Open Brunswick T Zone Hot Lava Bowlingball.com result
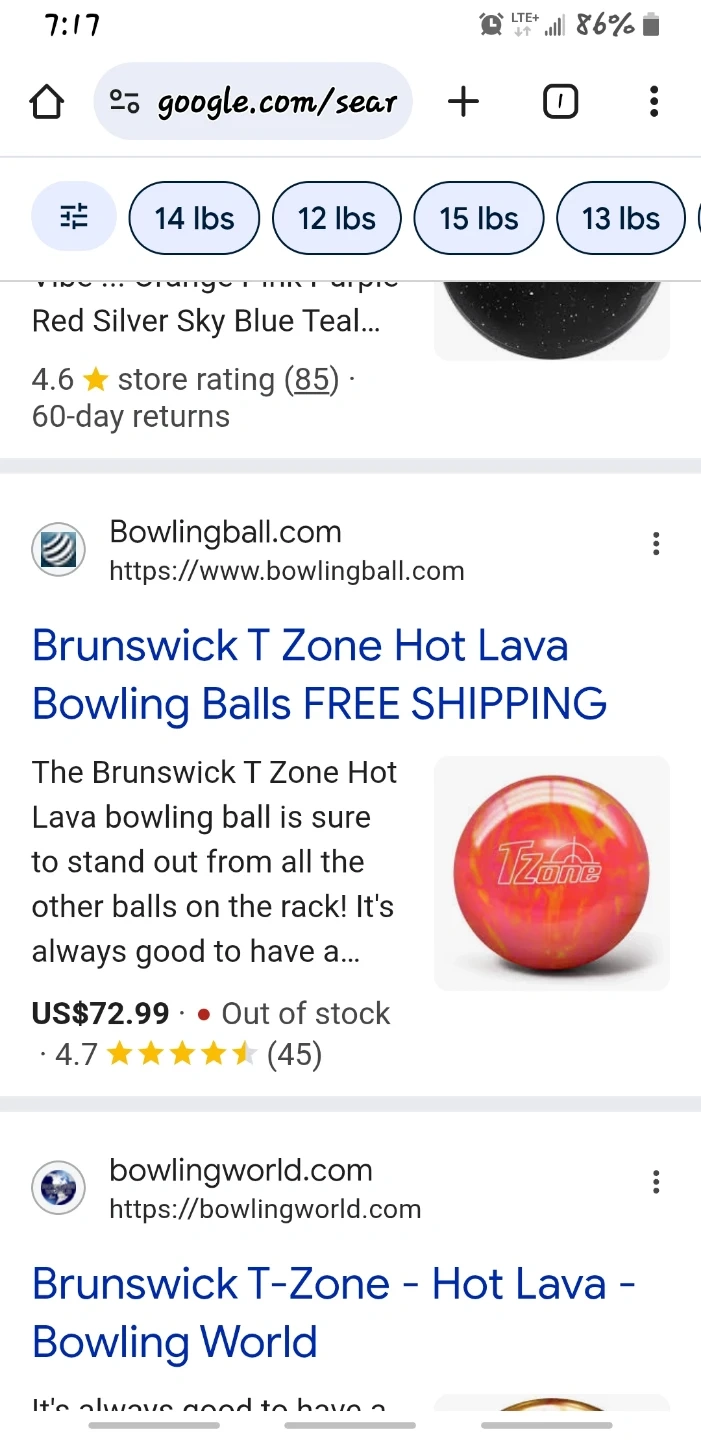The image size is (701, 1440). pyautogui.click(x=319, y=675)
